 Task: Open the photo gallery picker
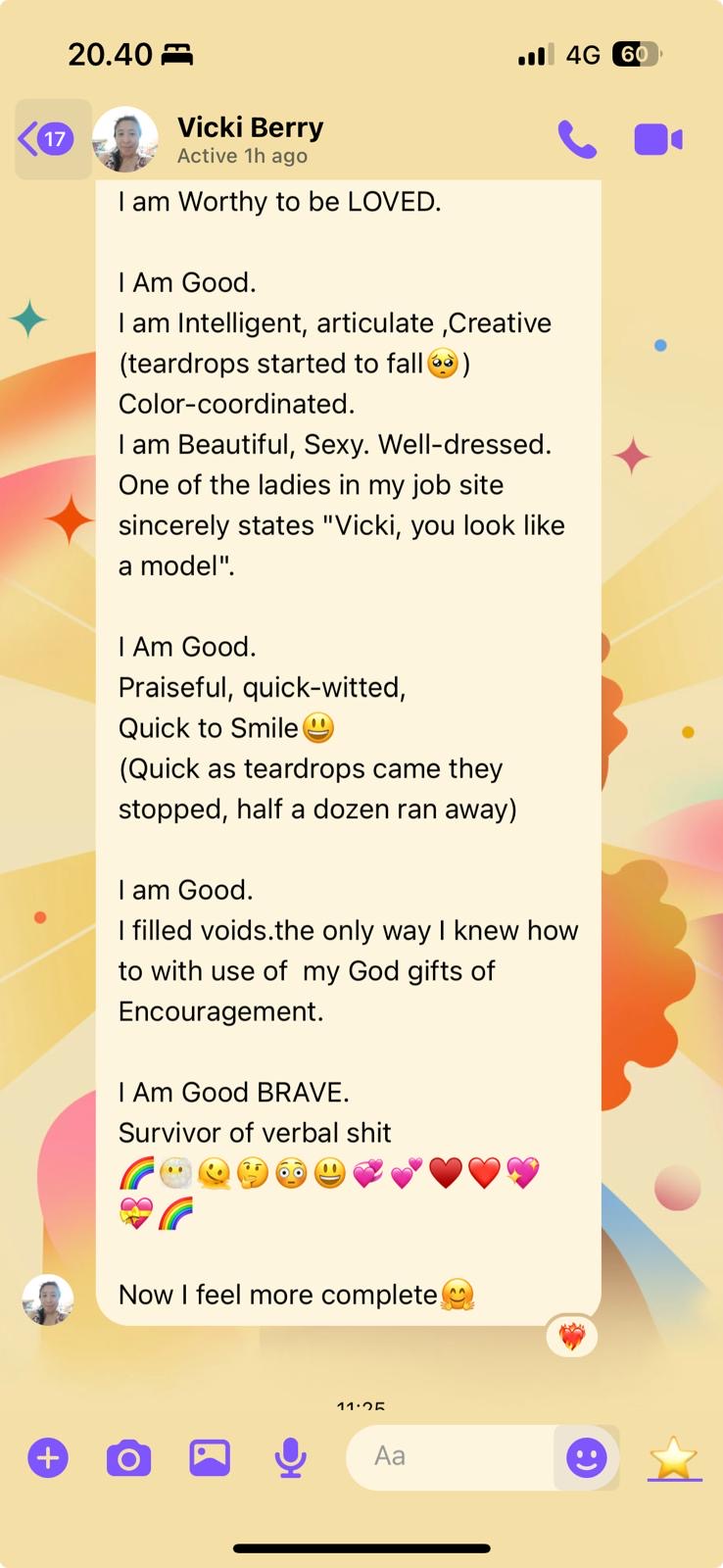pyautogui.click(x=210, y=1458)
